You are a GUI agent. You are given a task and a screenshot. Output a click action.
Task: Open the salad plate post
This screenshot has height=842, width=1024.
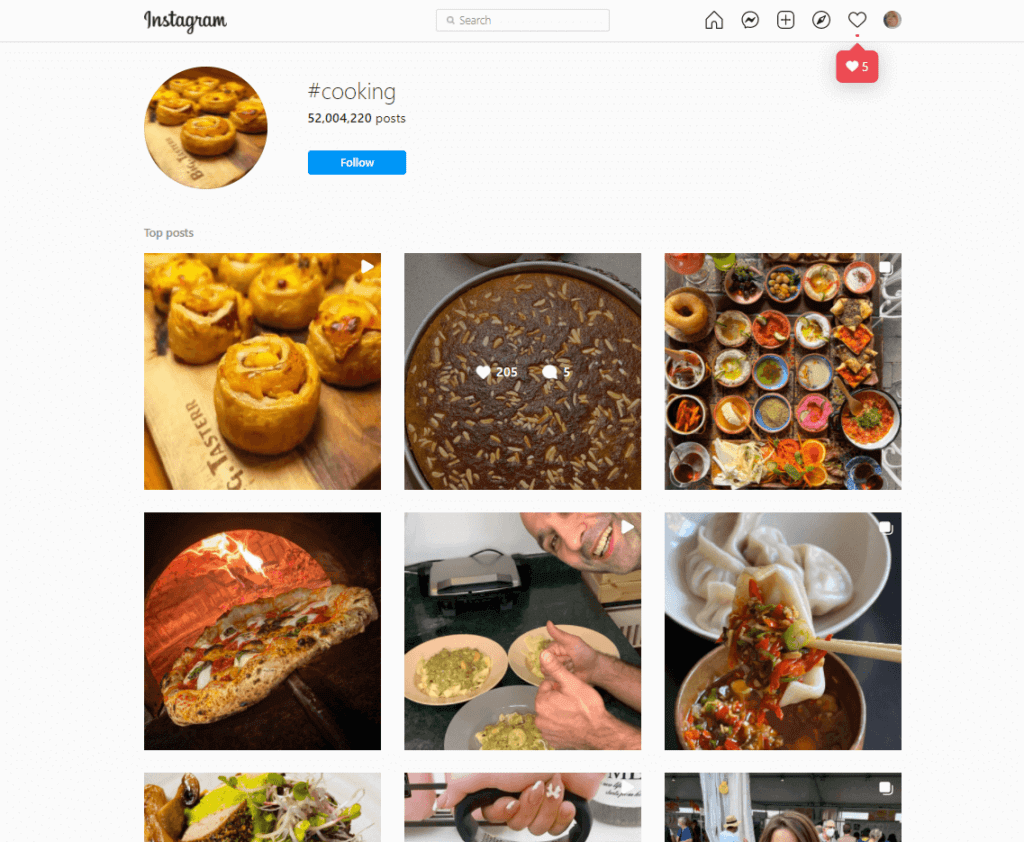pos(262,806)
